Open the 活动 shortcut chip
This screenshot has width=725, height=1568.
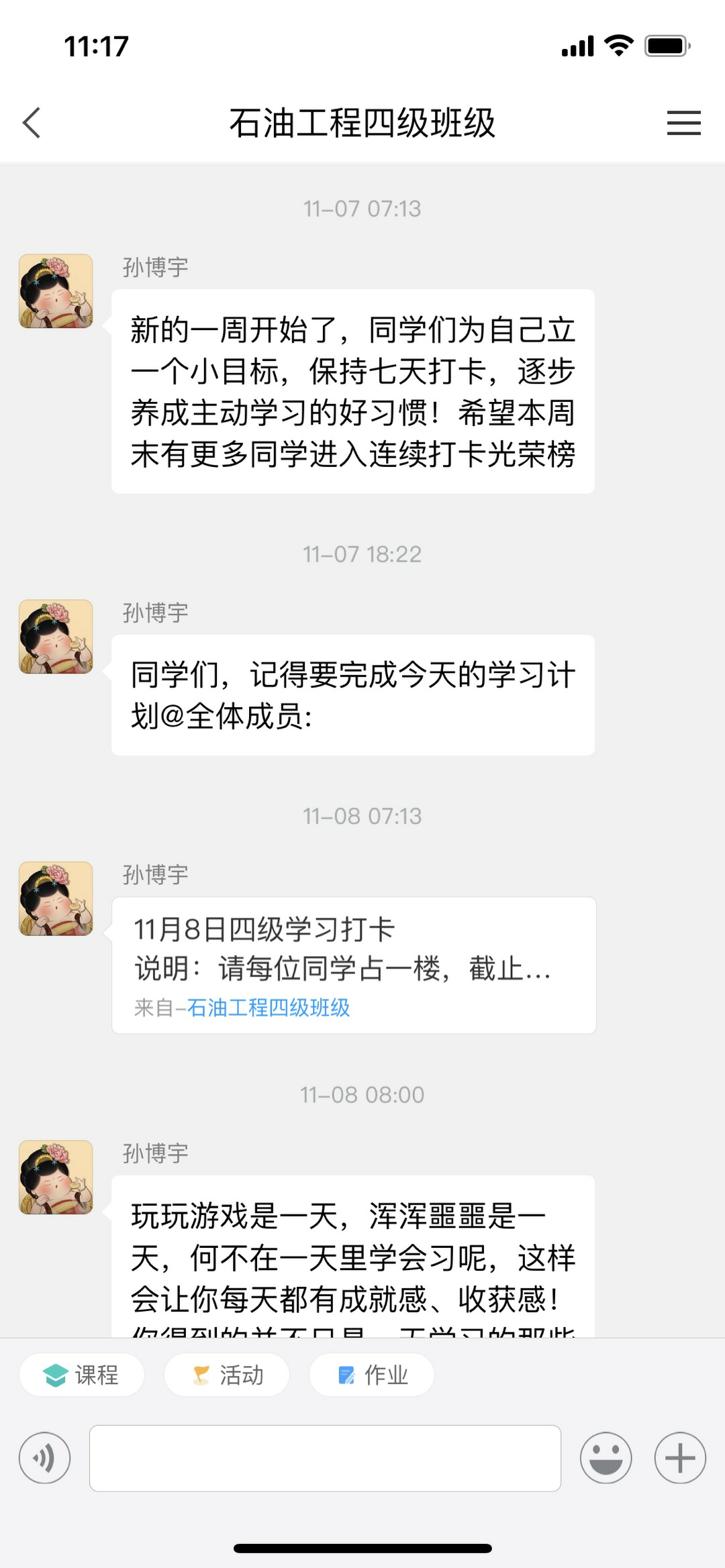point(227,1375)
